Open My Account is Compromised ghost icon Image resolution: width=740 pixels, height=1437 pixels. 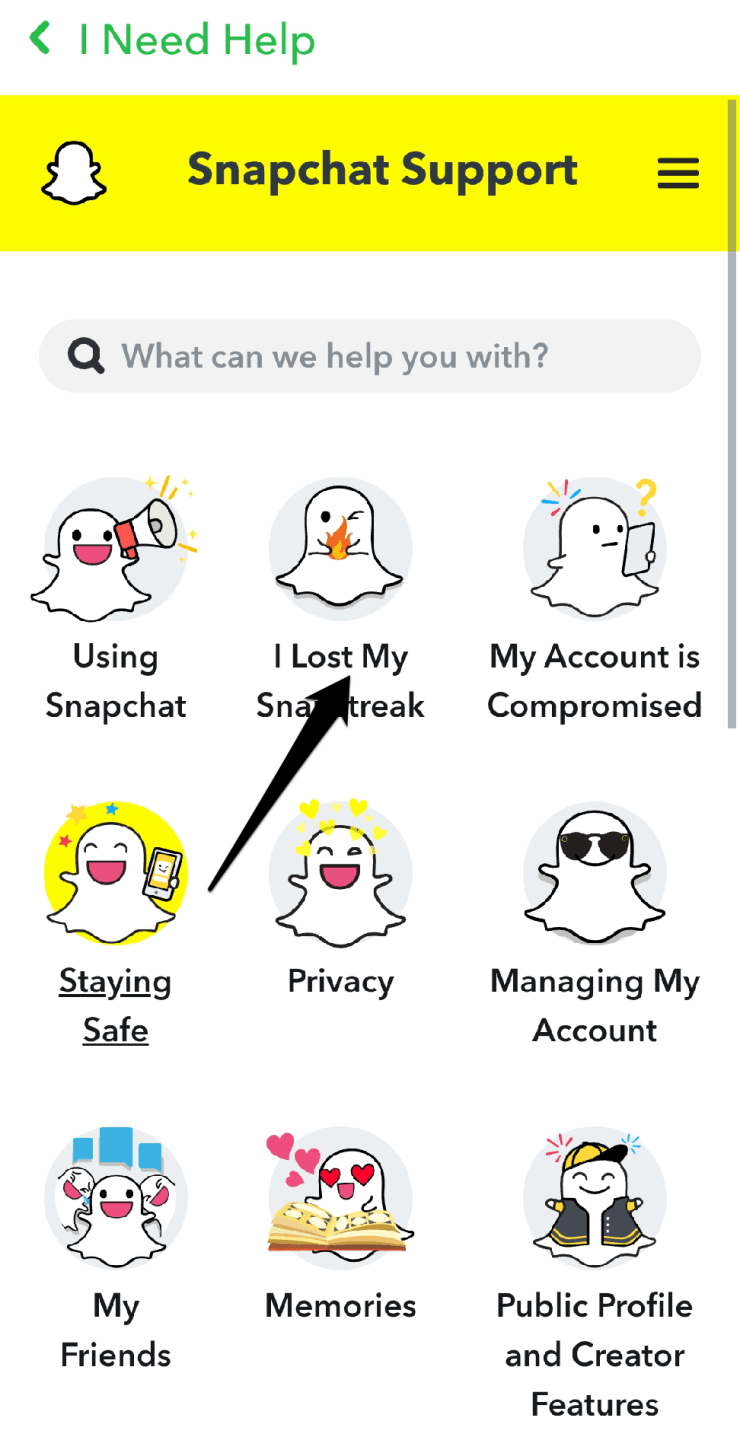pyautogui.click(x=594, y=548)
